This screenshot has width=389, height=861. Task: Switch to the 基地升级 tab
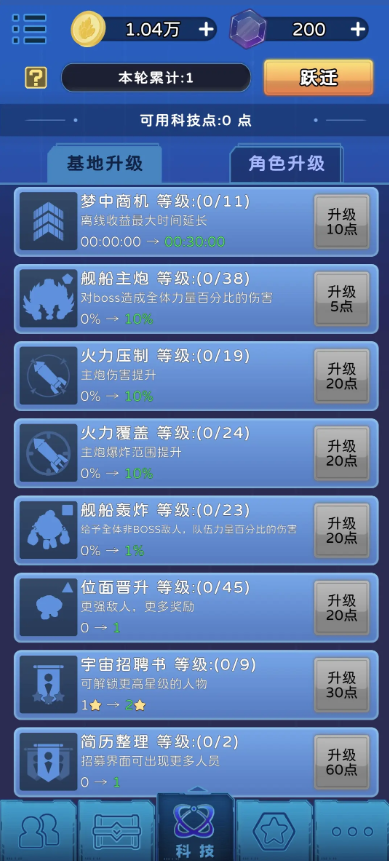click(104, 164)
